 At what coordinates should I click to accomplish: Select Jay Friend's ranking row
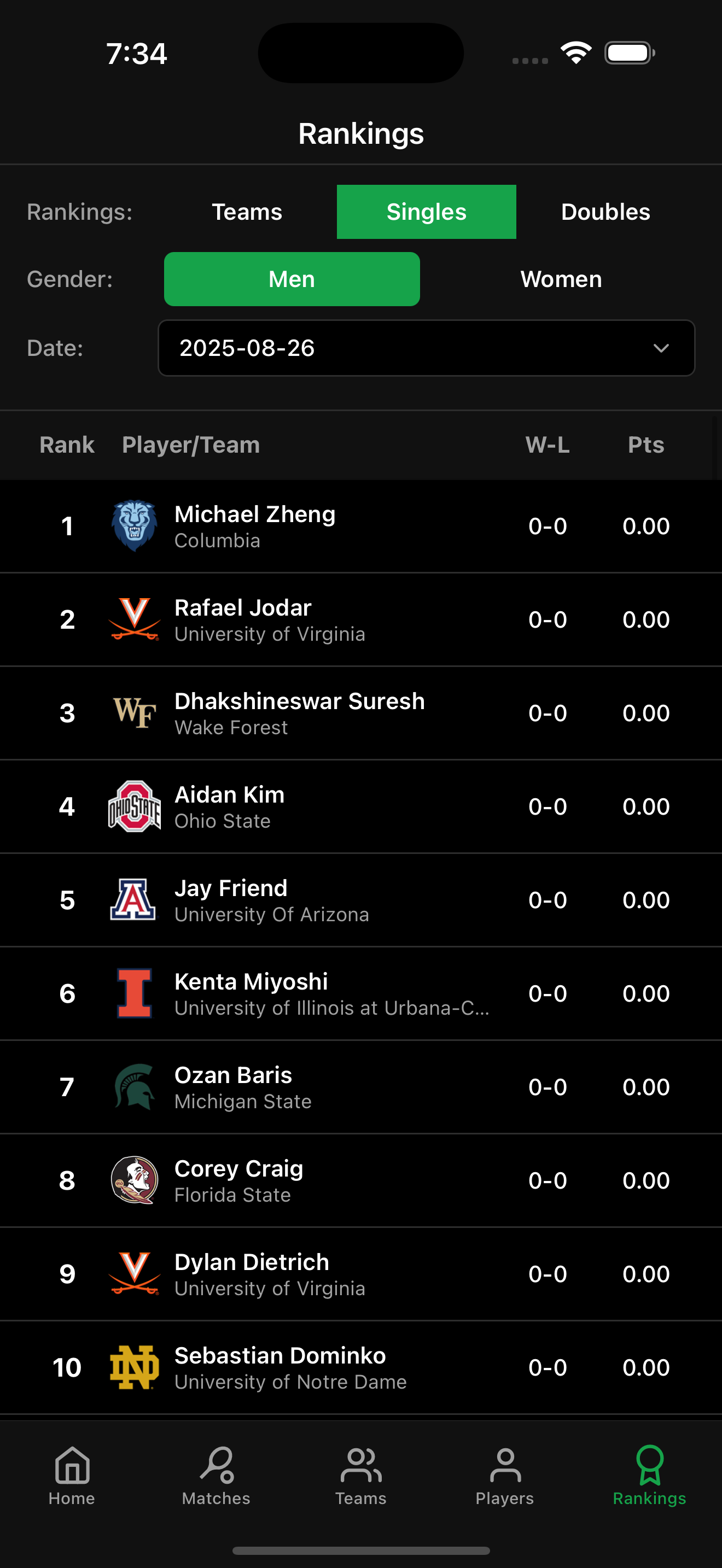pos(361,900)
